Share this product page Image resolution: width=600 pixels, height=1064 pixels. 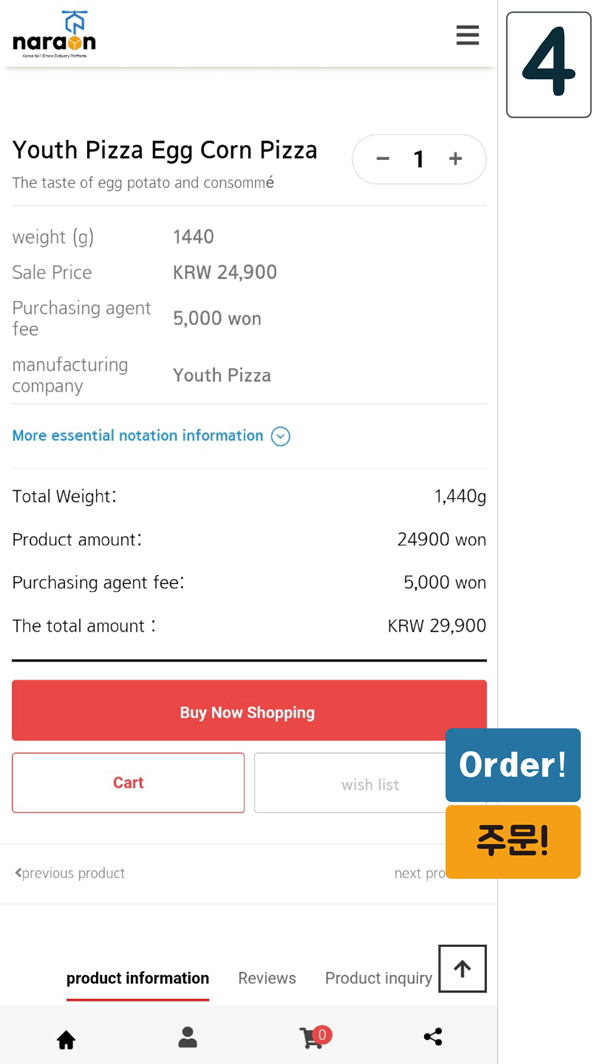pos(432,1037)
